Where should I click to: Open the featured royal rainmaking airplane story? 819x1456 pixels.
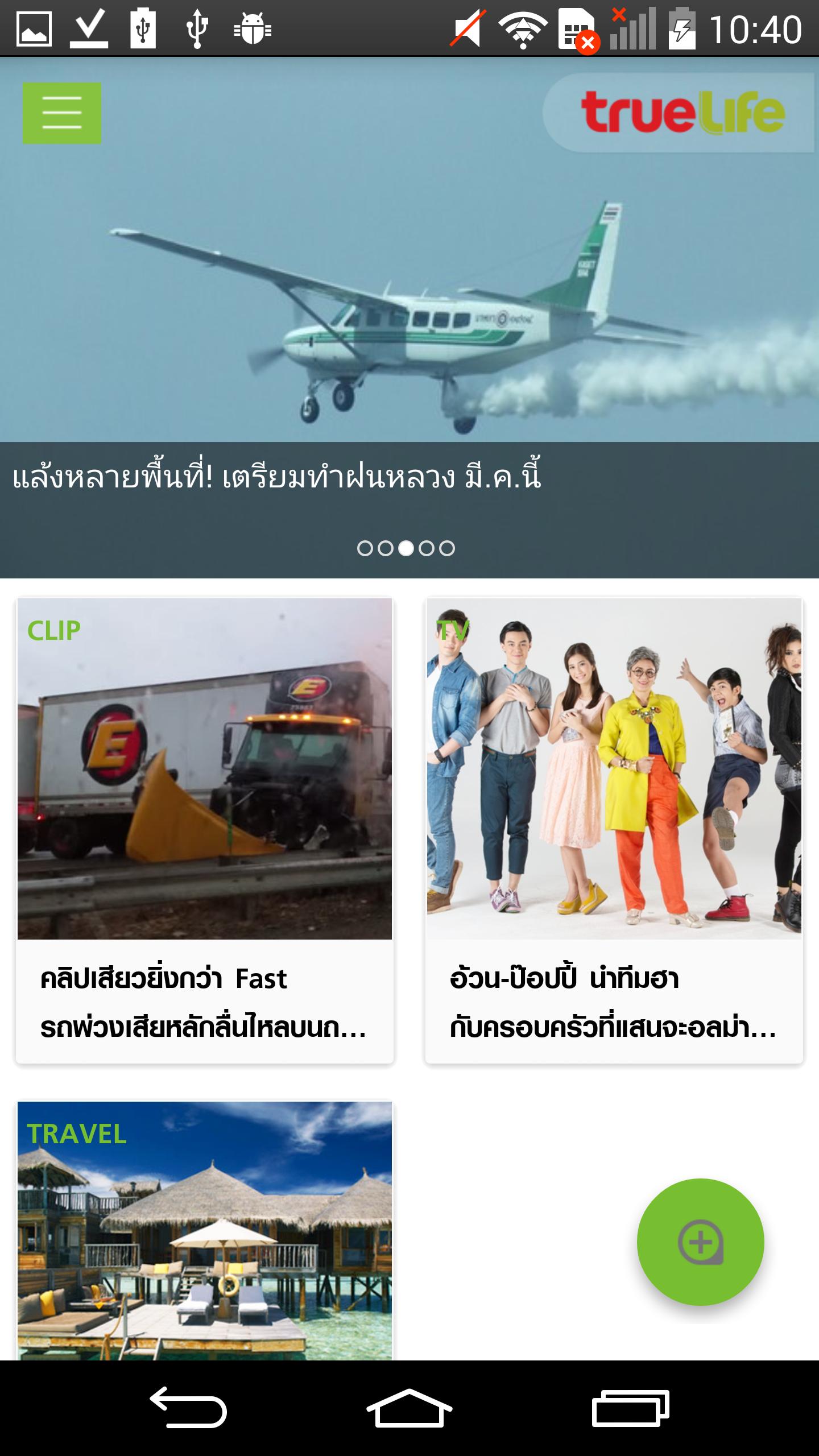click(x=409, y=318)
